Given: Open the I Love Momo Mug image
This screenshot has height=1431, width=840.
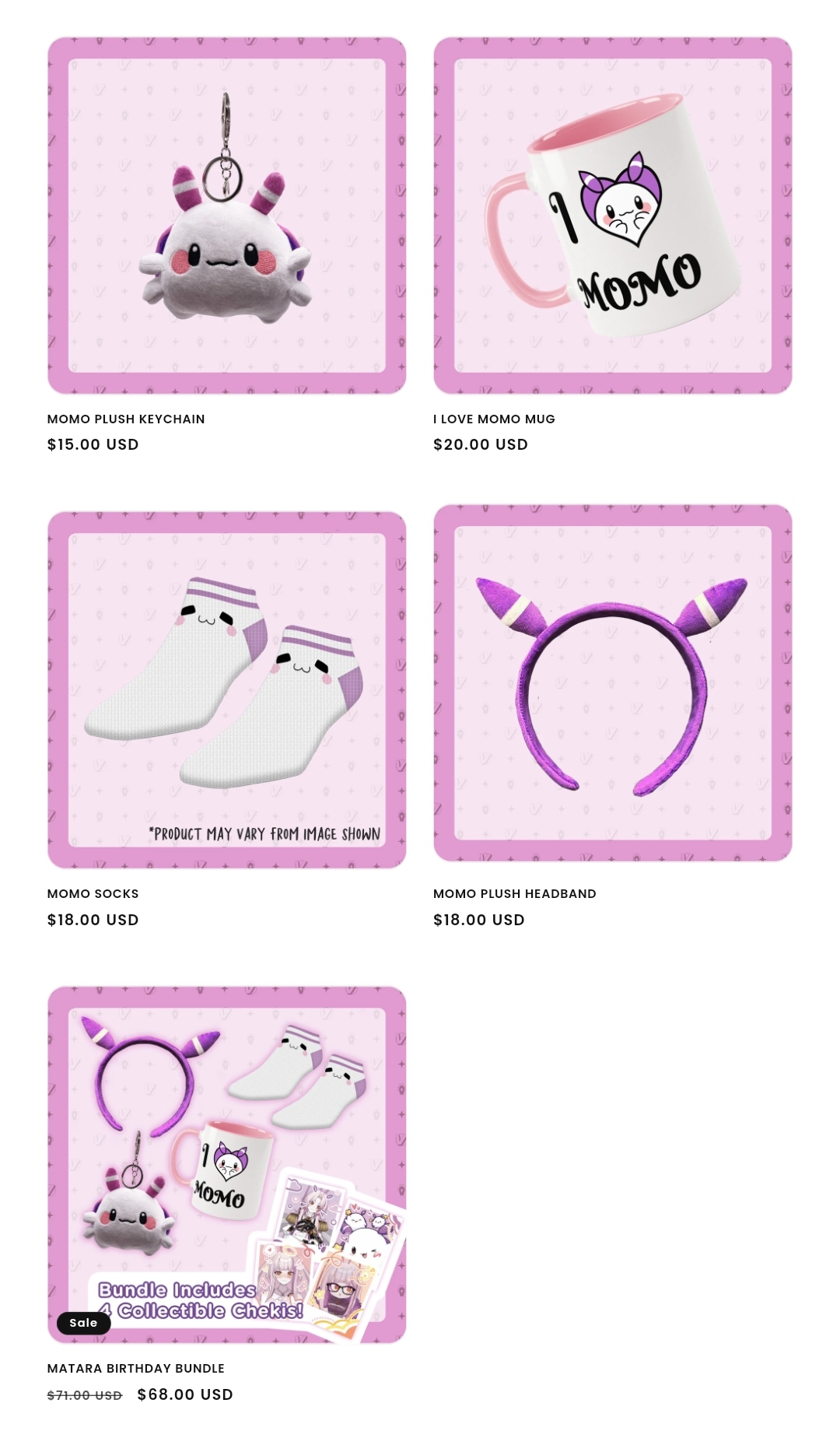Looking at the screenshot, I should point(612,216).
